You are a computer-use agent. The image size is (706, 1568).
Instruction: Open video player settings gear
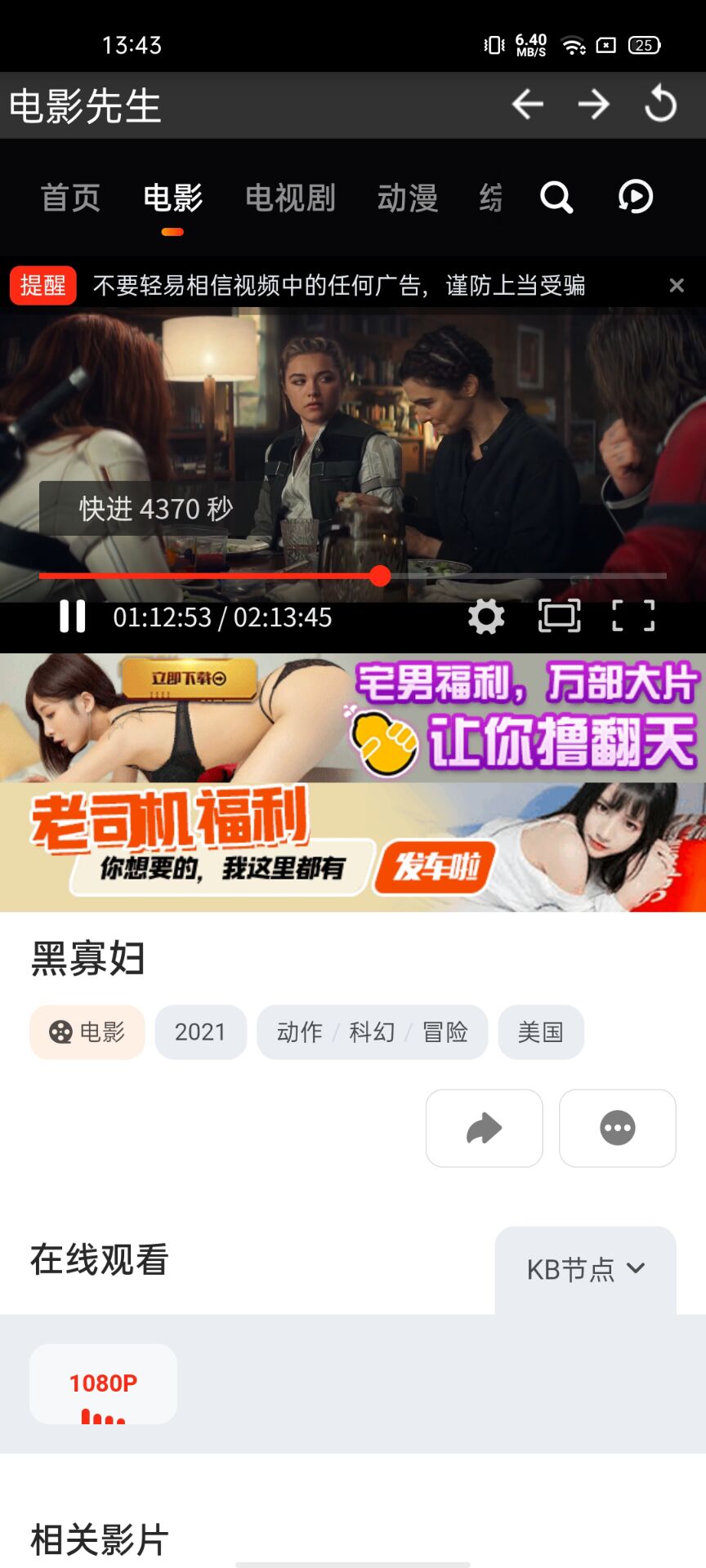pos(486,616)
